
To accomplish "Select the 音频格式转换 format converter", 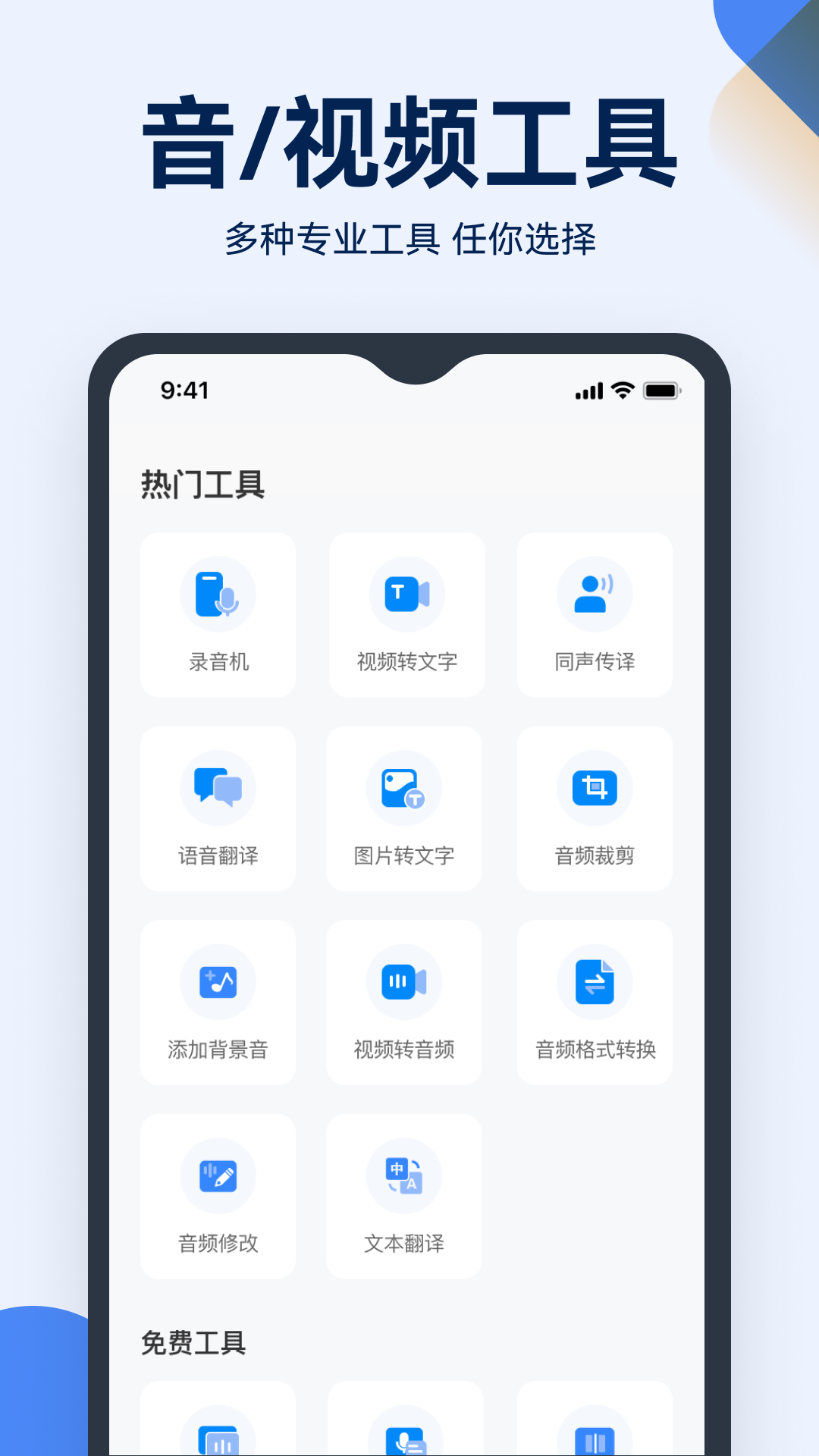I will point(594,1001).
